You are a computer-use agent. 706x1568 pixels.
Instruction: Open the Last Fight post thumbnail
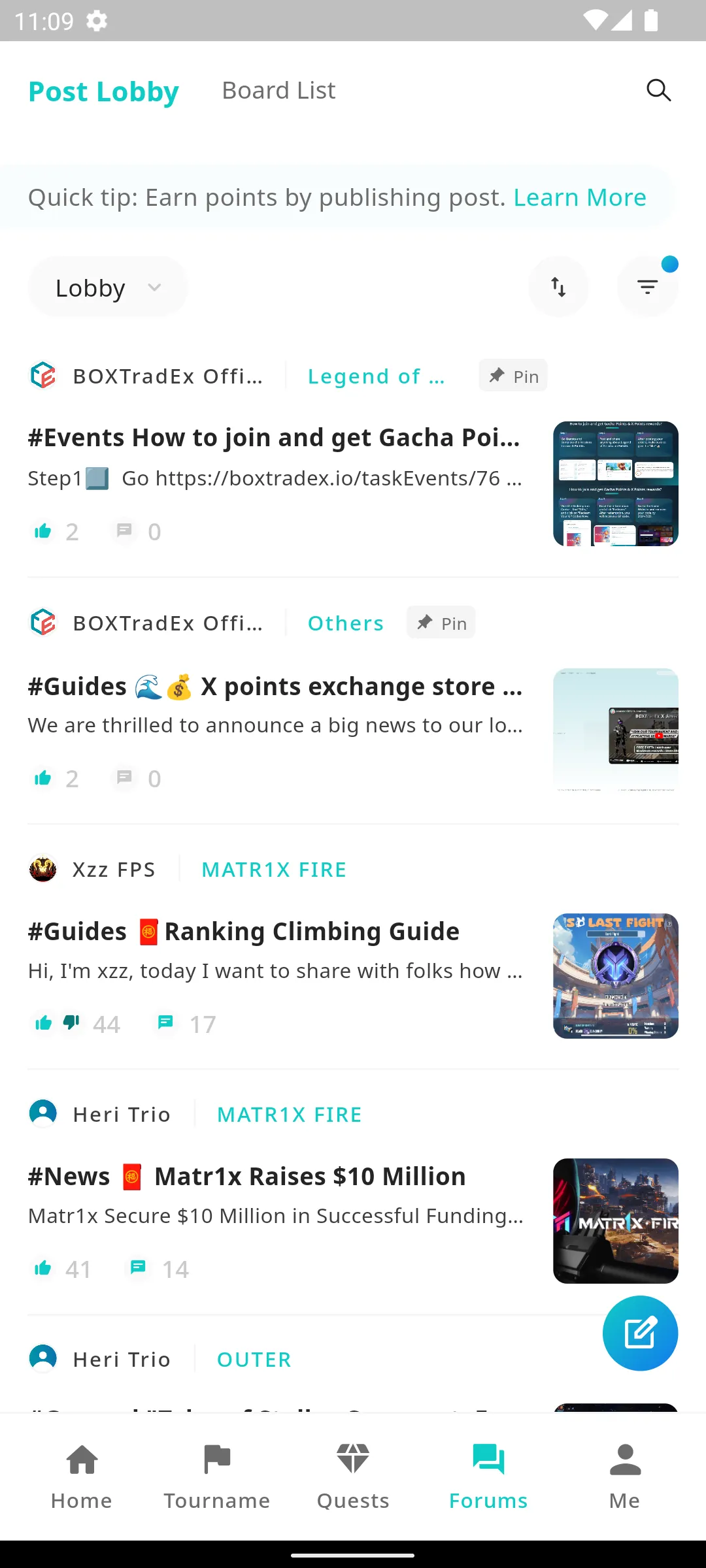[x=615, y=976]
